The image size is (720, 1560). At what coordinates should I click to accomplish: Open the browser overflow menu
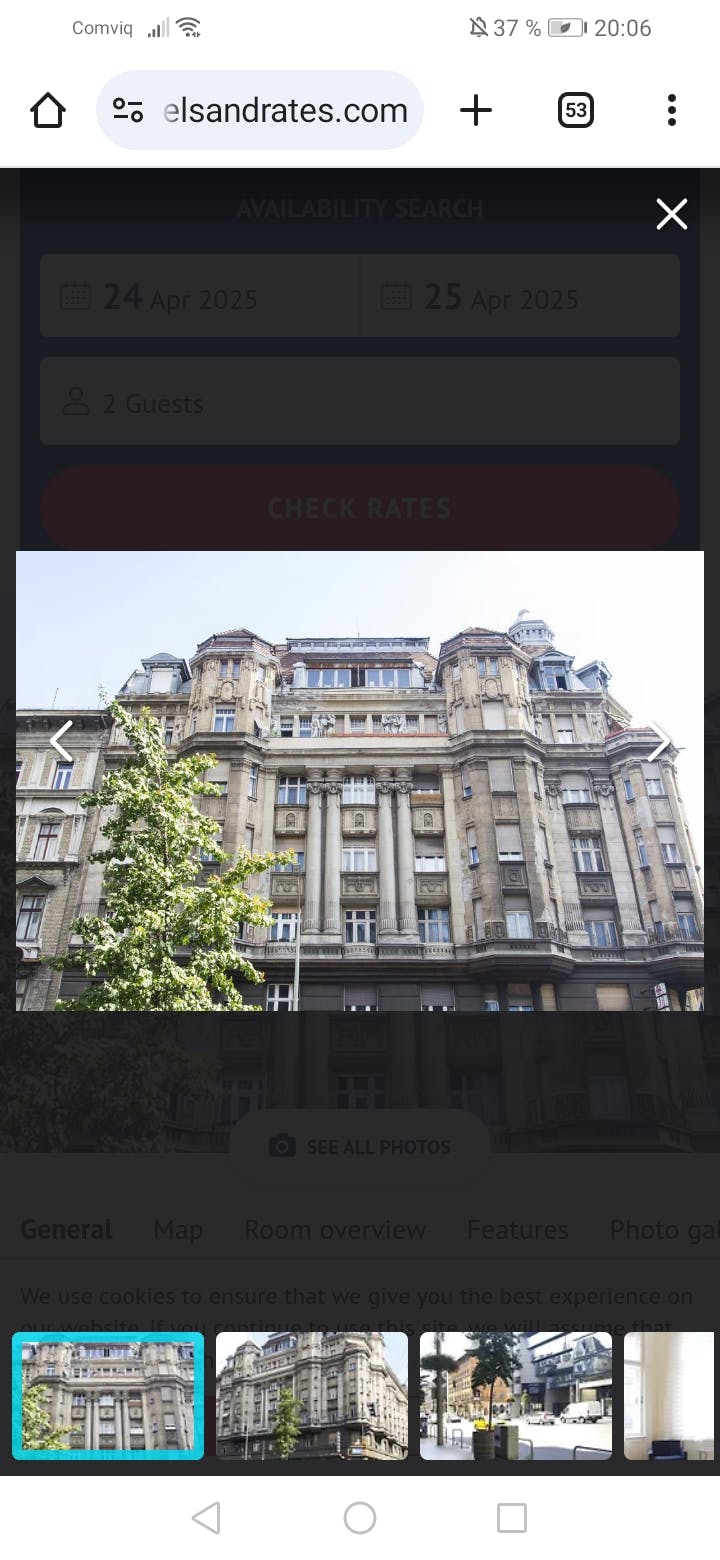click(671, 110)
